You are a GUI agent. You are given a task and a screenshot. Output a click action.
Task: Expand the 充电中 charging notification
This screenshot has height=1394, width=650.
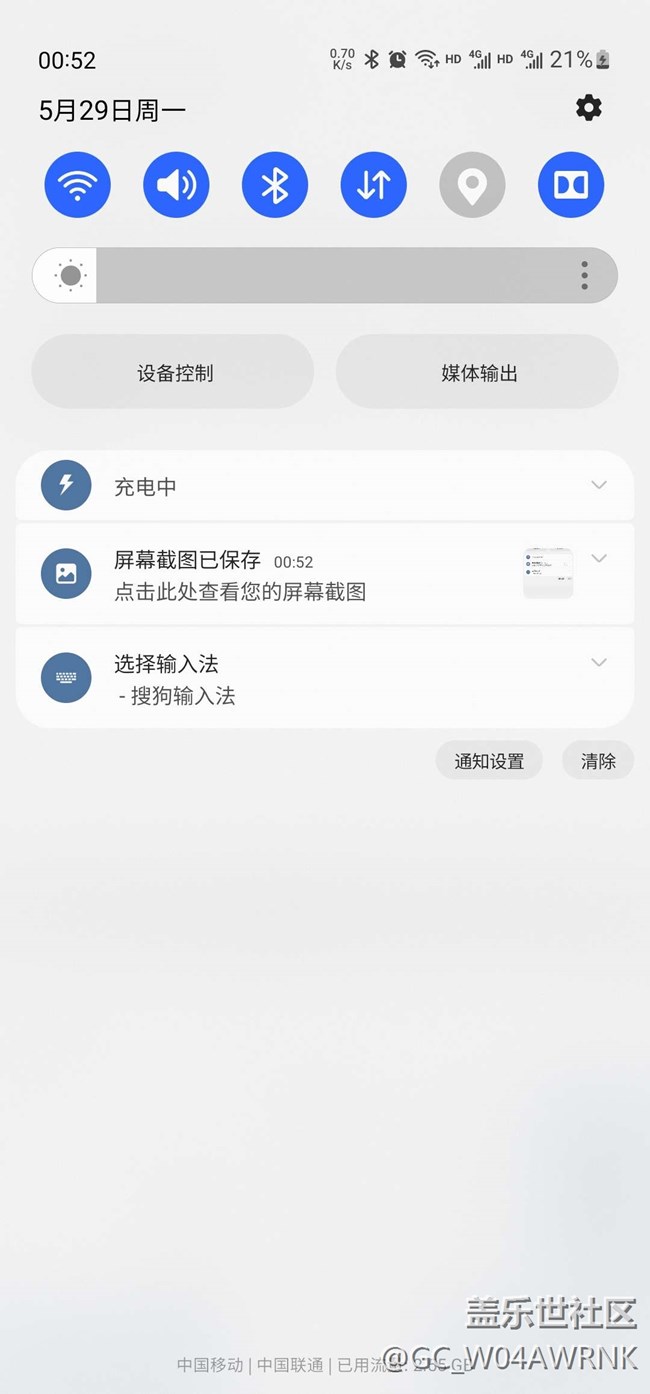point(599,485)
